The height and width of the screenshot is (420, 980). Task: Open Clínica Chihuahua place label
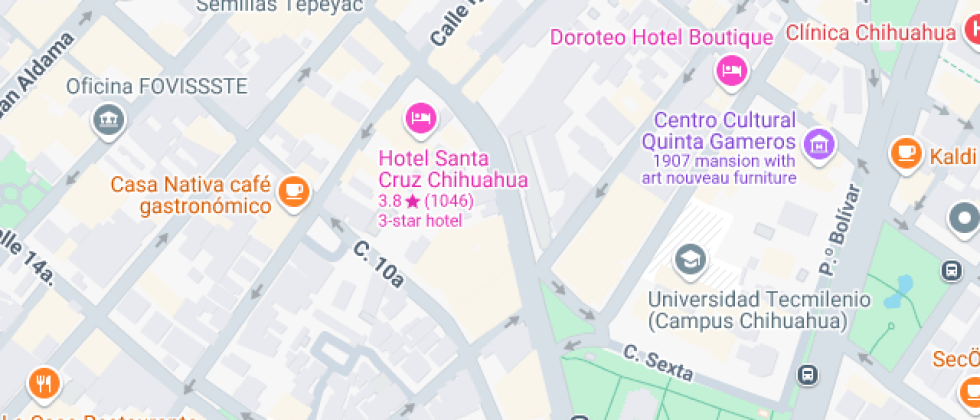[x=870, y=32]
